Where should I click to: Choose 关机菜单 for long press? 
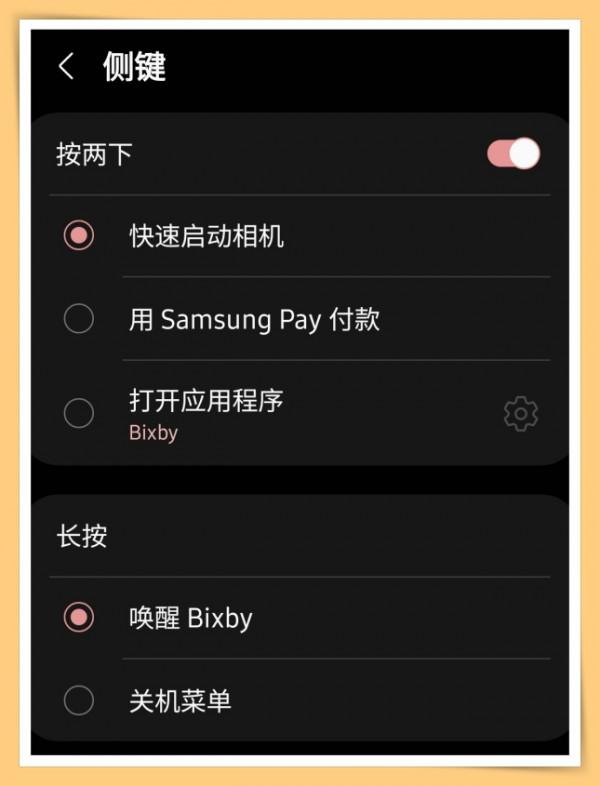pyautogui.click(x=78, y=700)
